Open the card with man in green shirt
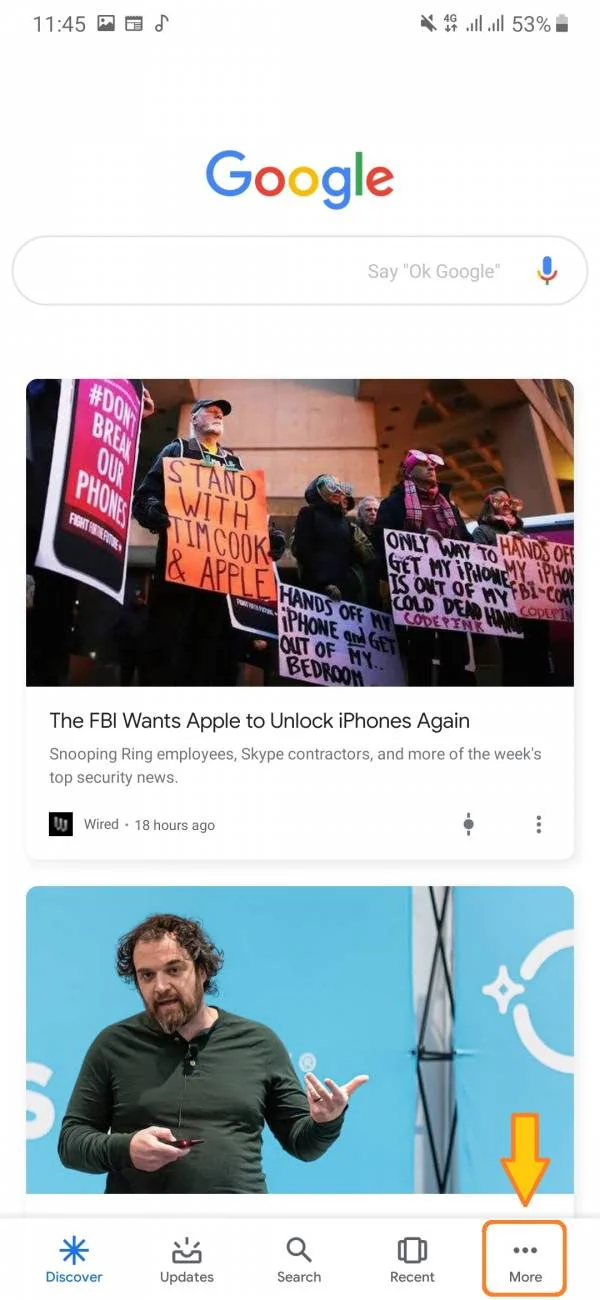Viewport: 600px width, 1300px height. [x=300, y=1040]
